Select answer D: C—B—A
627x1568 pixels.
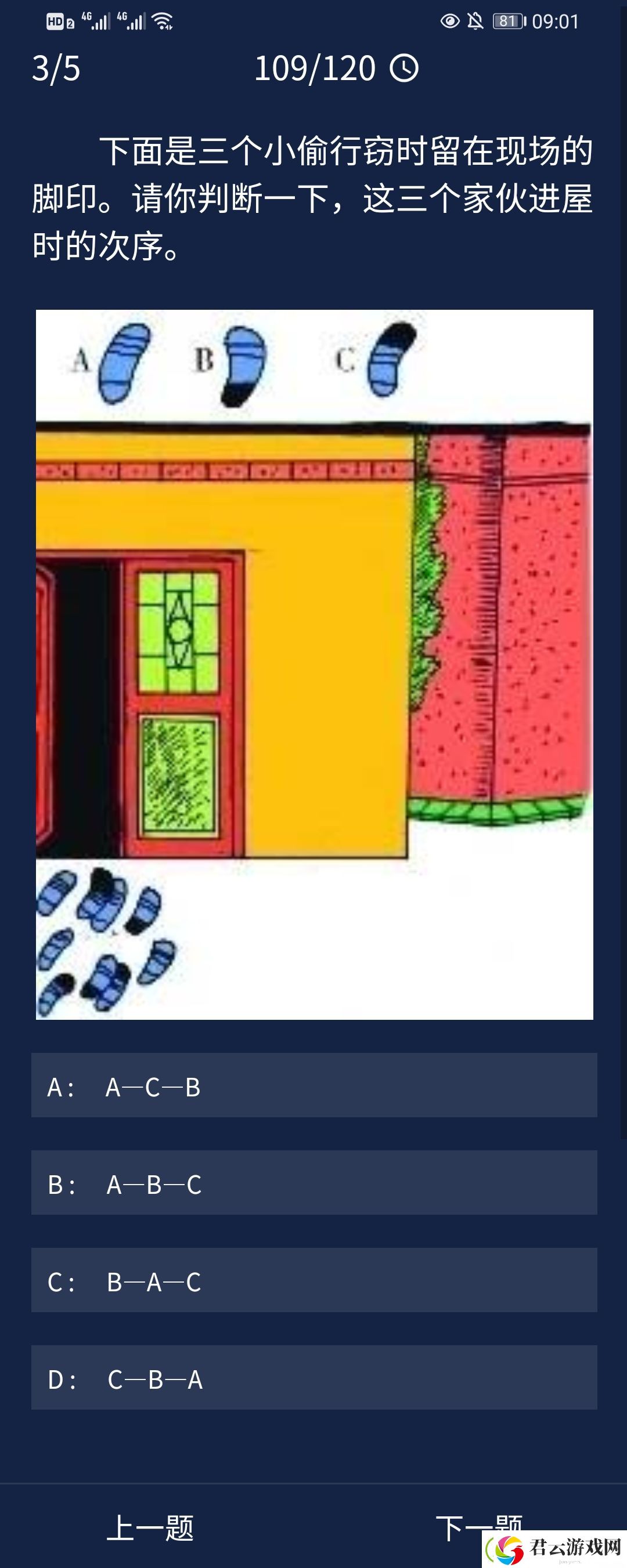(x=314, y=1379)
